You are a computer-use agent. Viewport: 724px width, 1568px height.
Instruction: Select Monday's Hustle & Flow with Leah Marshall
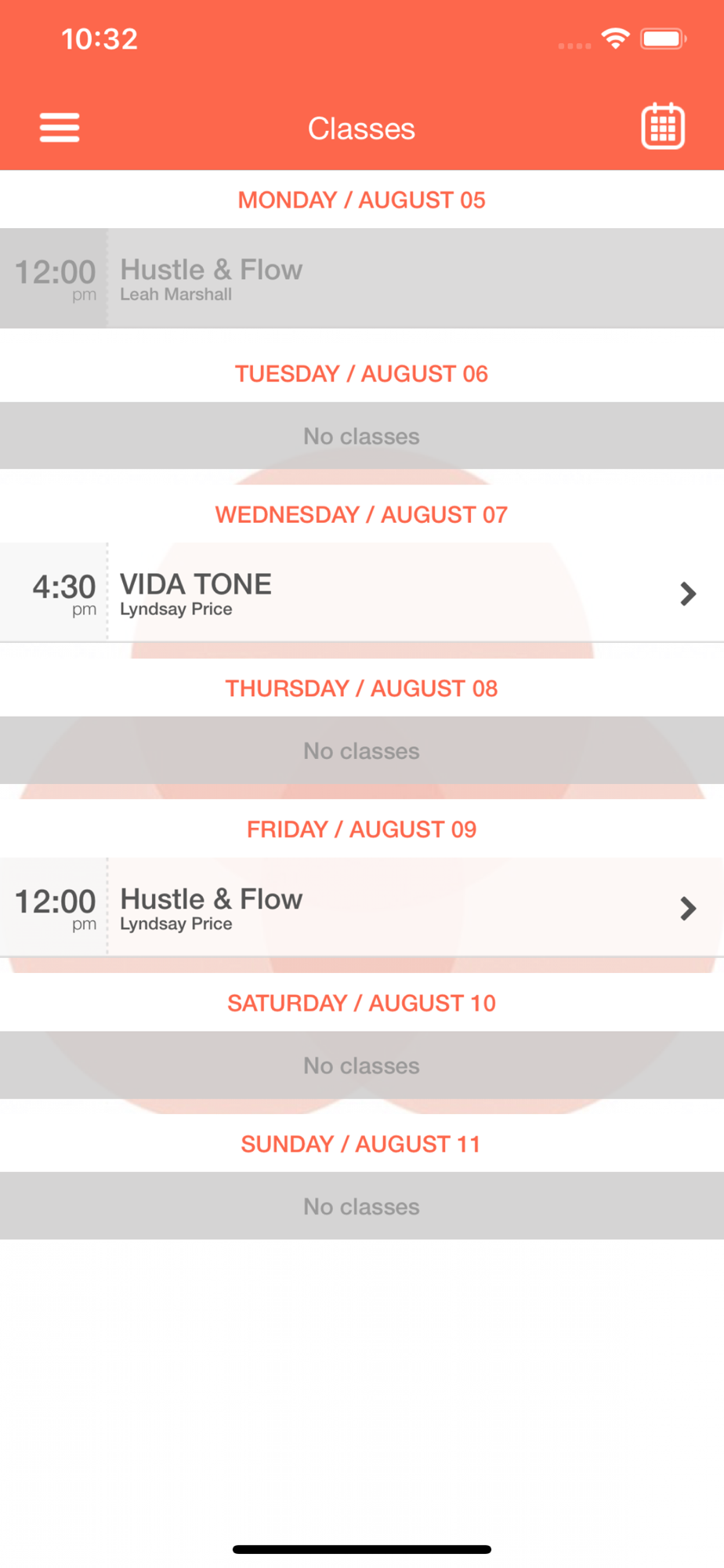362,278
